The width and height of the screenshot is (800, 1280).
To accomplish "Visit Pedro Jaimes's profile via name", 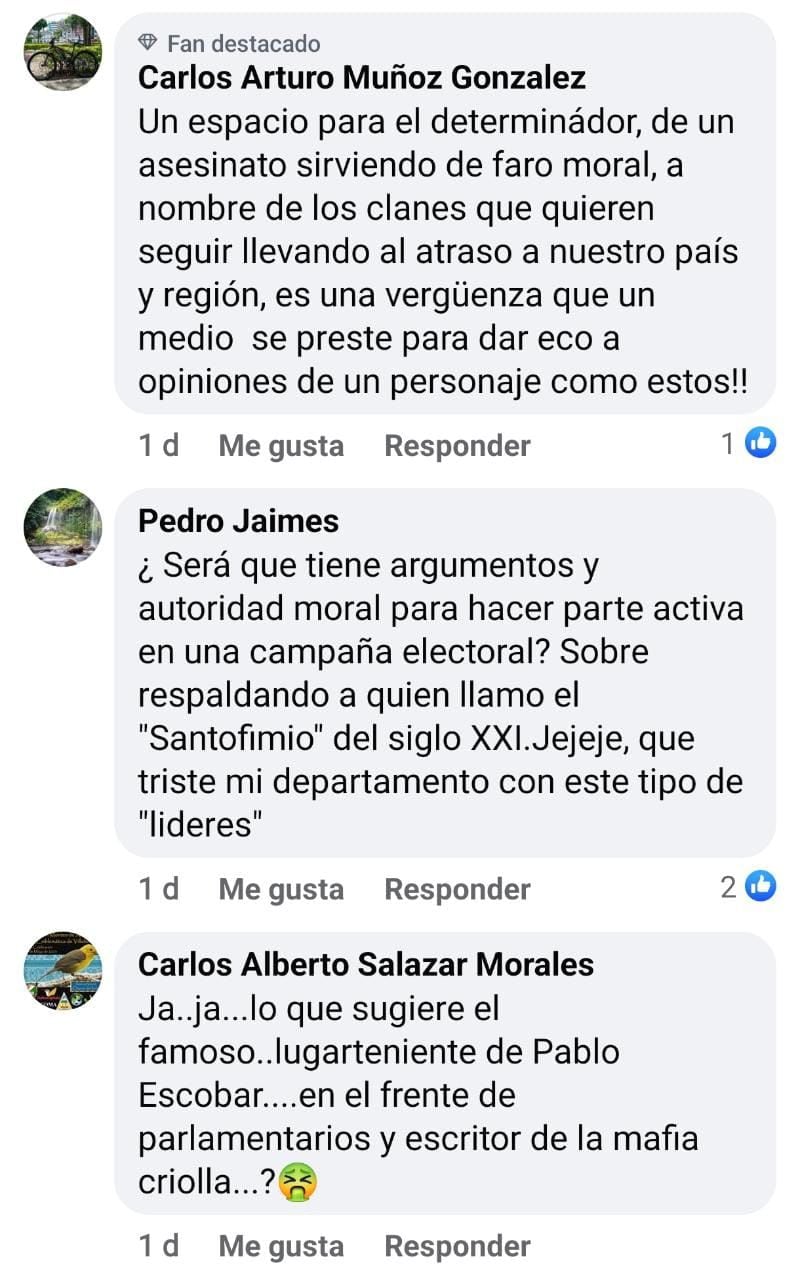I will click(238, 521).
